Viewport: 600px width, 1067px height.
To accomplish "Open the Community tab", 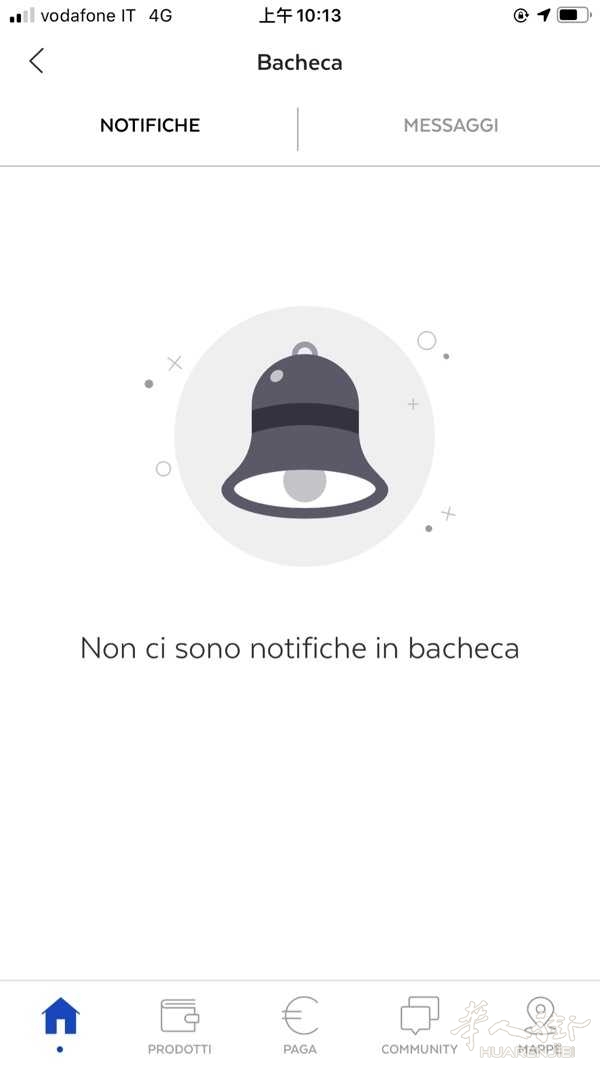I will [419, 1025].
